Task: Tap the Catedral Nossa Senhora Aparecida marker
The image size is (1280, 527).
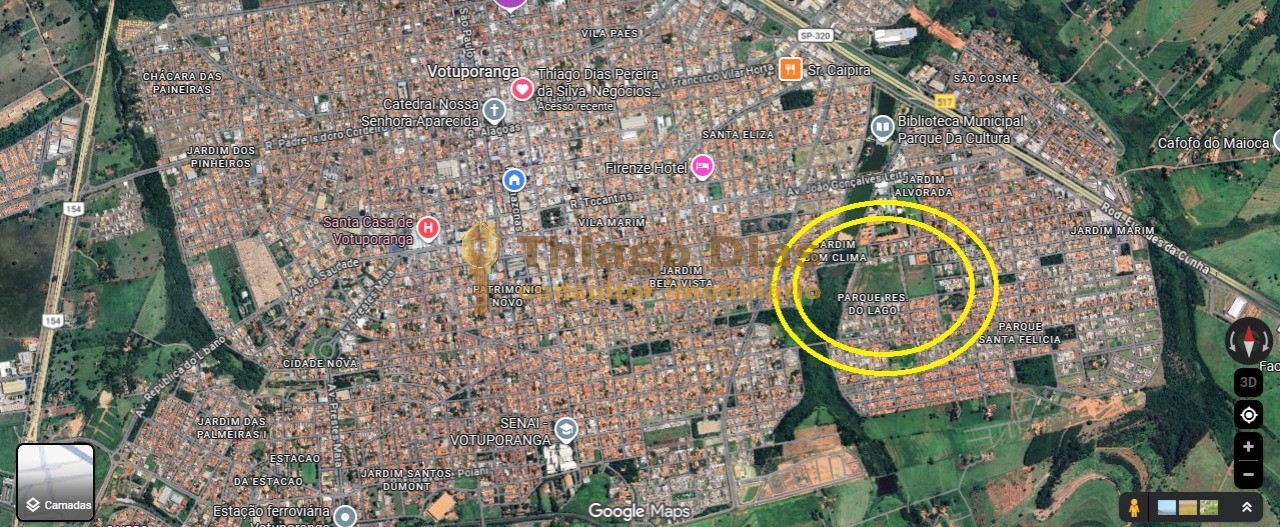Action: coord(494,110)
